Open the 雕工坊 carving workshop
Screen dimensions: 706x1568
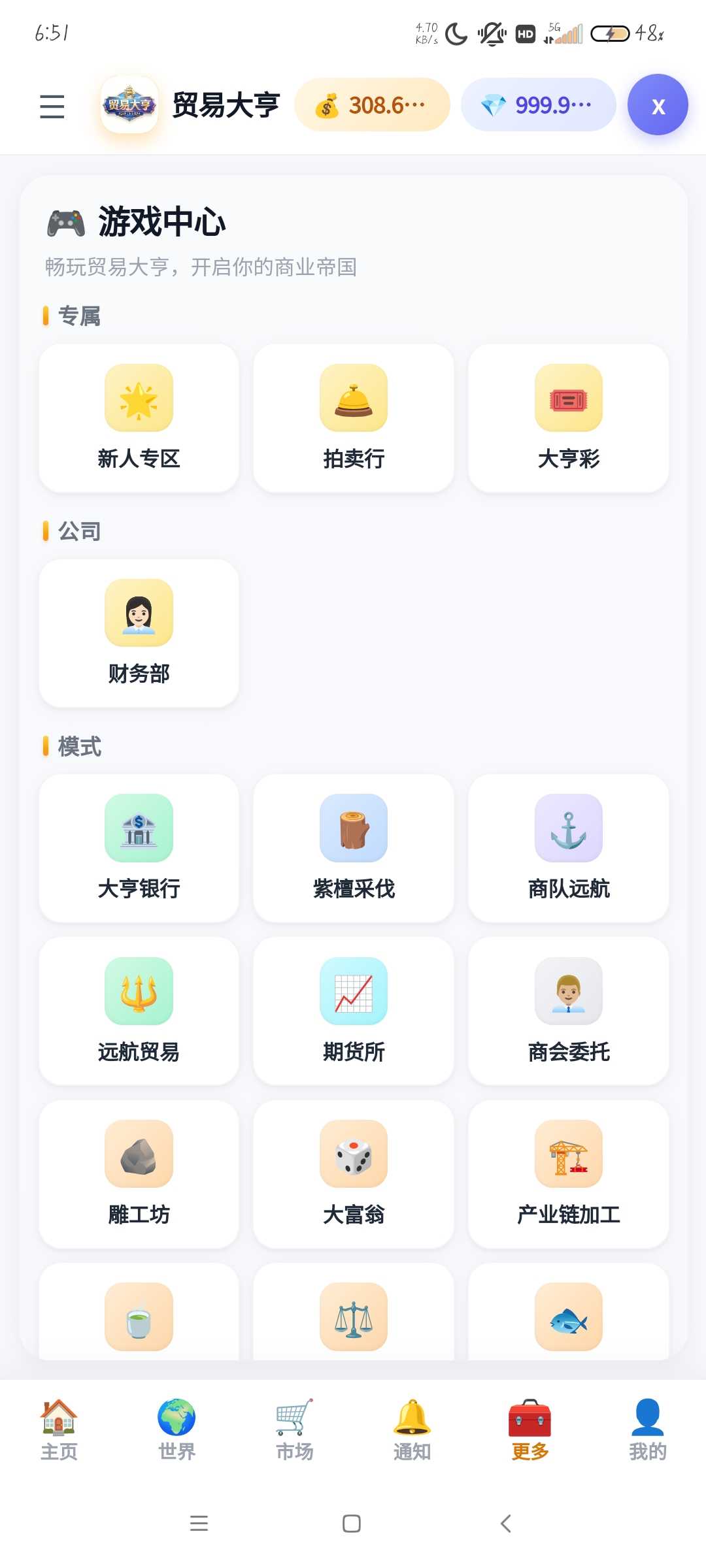click(x=139, y=1174)
